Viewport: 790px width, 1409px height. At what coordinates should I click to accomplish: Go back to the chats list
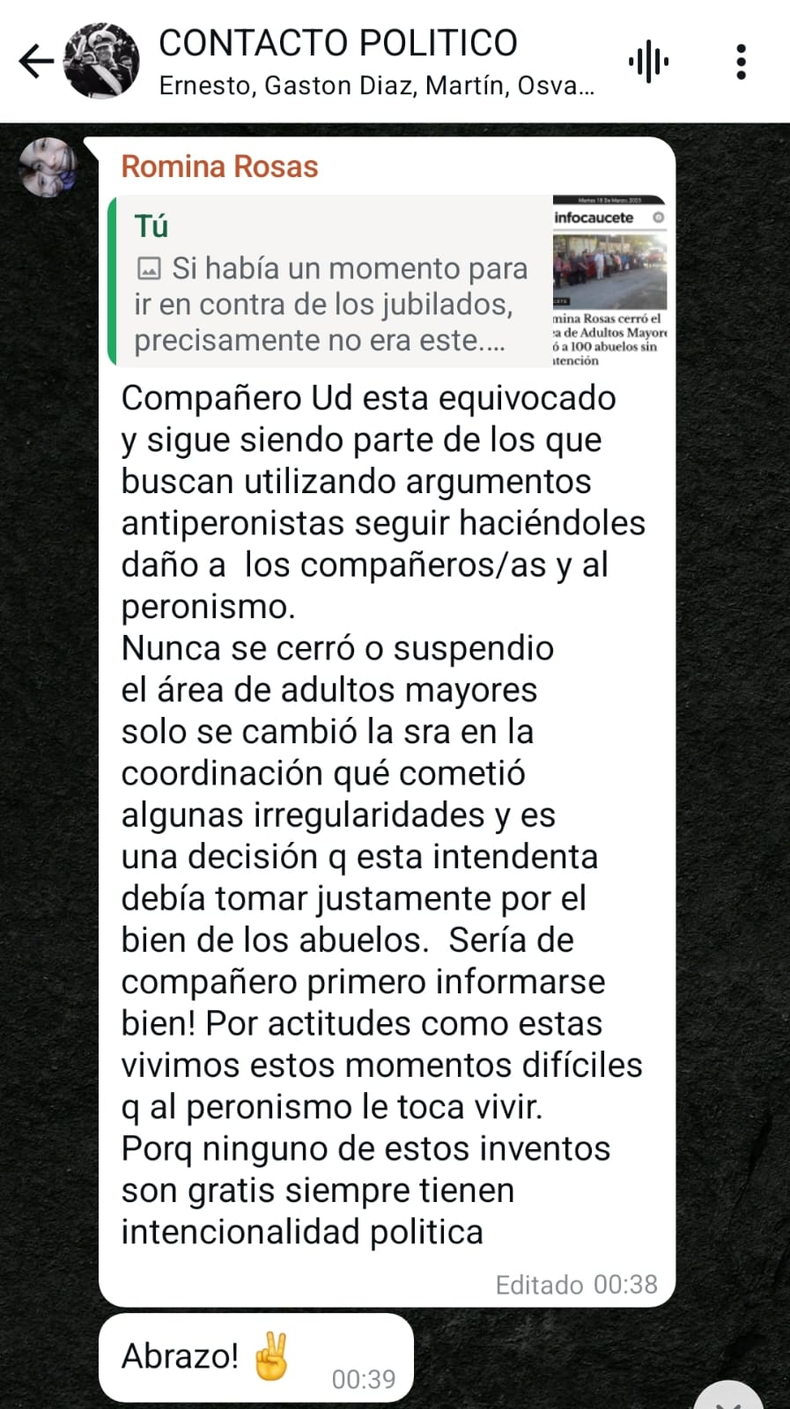(36, 62)
